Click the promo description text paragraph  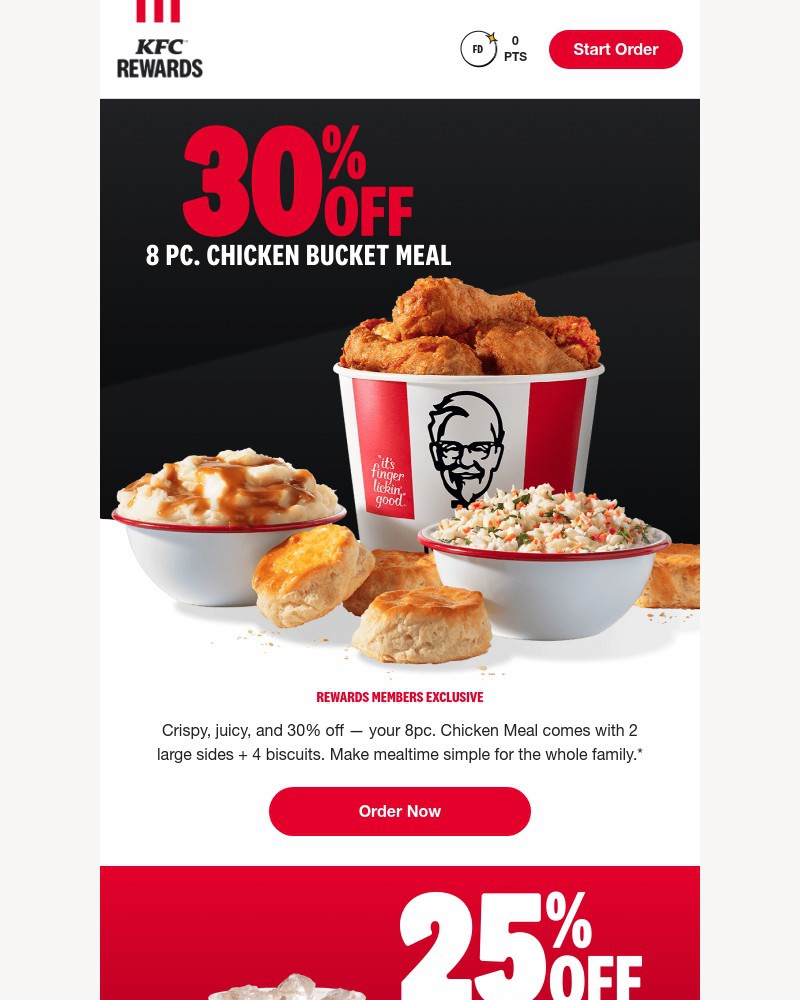tap(400, 742)
